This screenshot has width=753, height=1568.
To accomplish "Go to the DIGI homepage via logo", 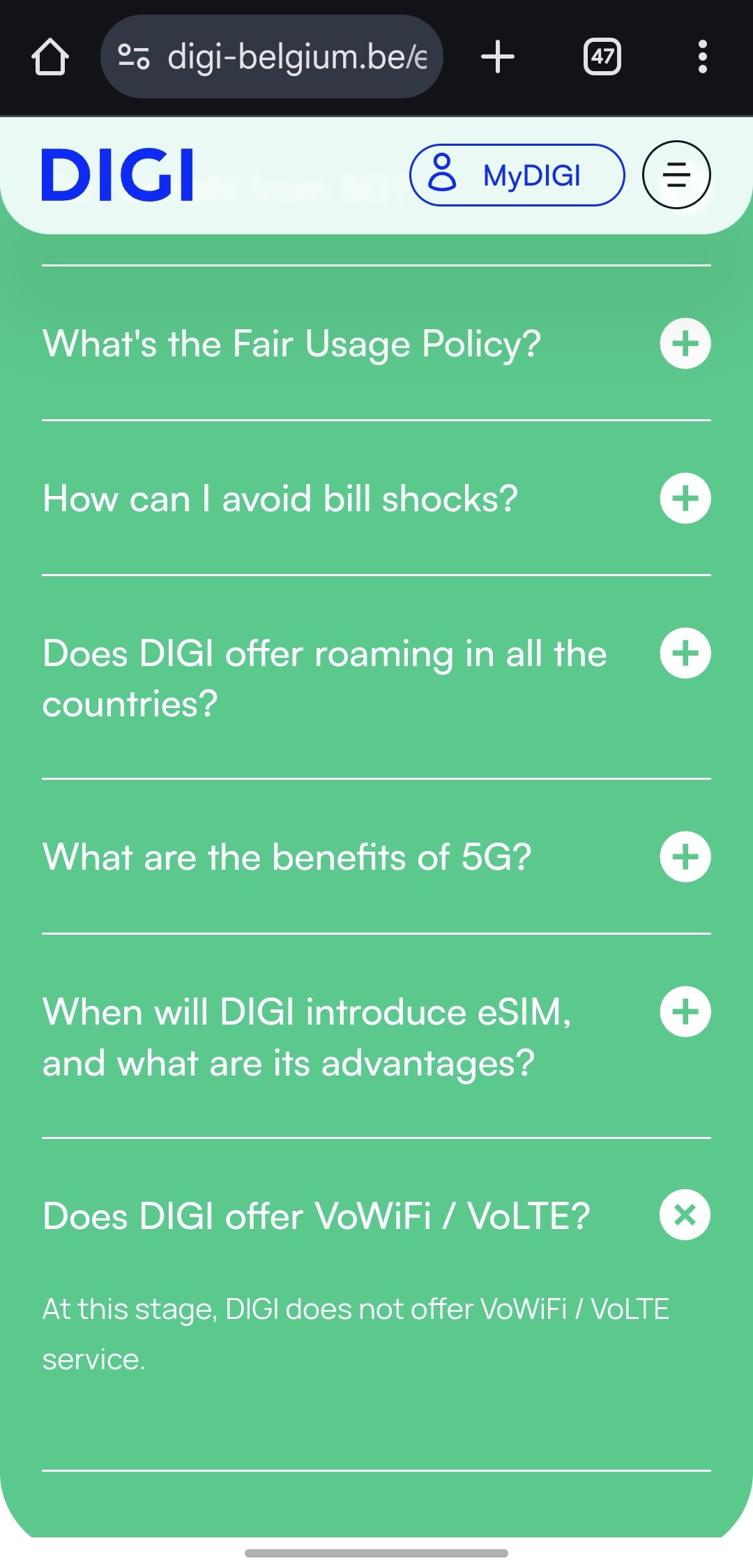I will (x=117, y=175).
